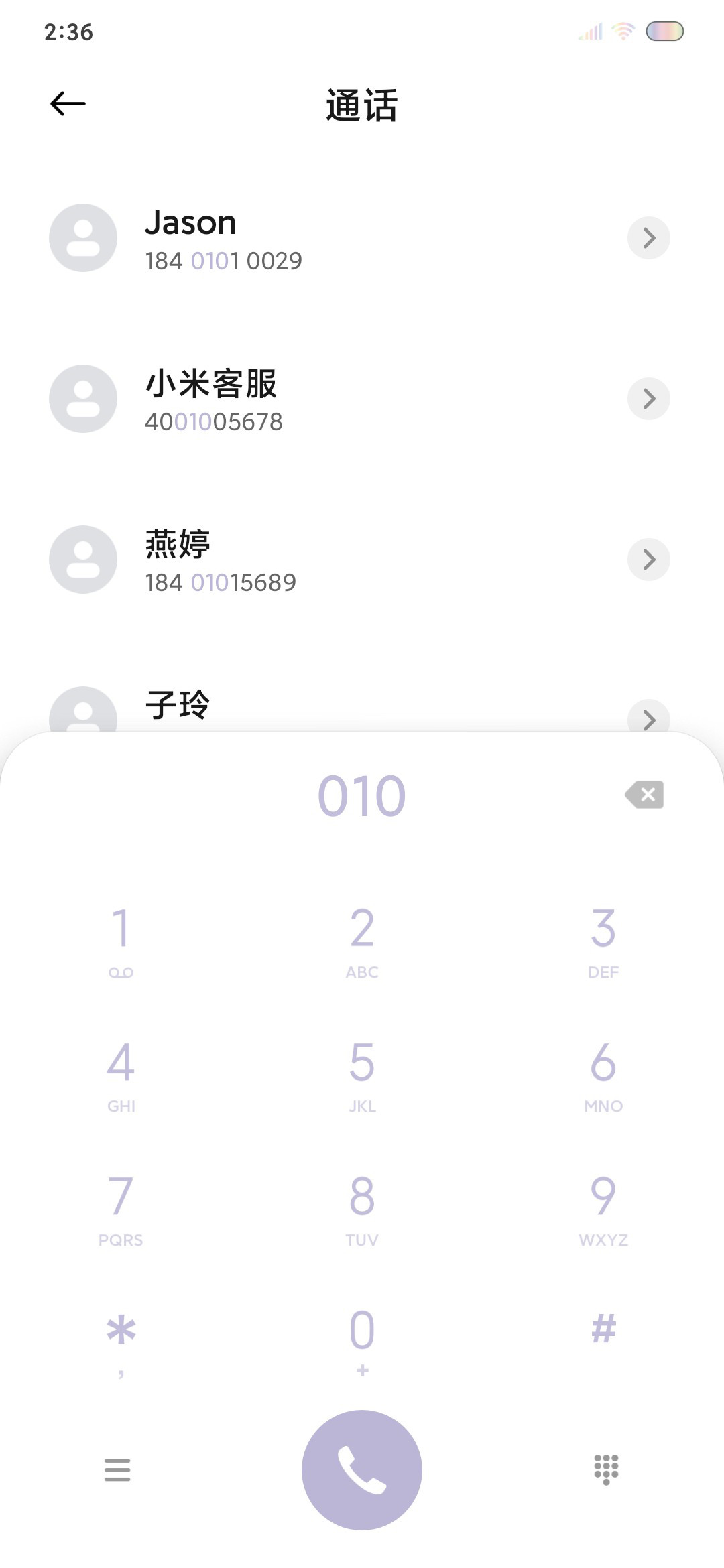Tap keypad digit 5 (JKL)
724x1568 pixels.
(x=362, y=1073)
